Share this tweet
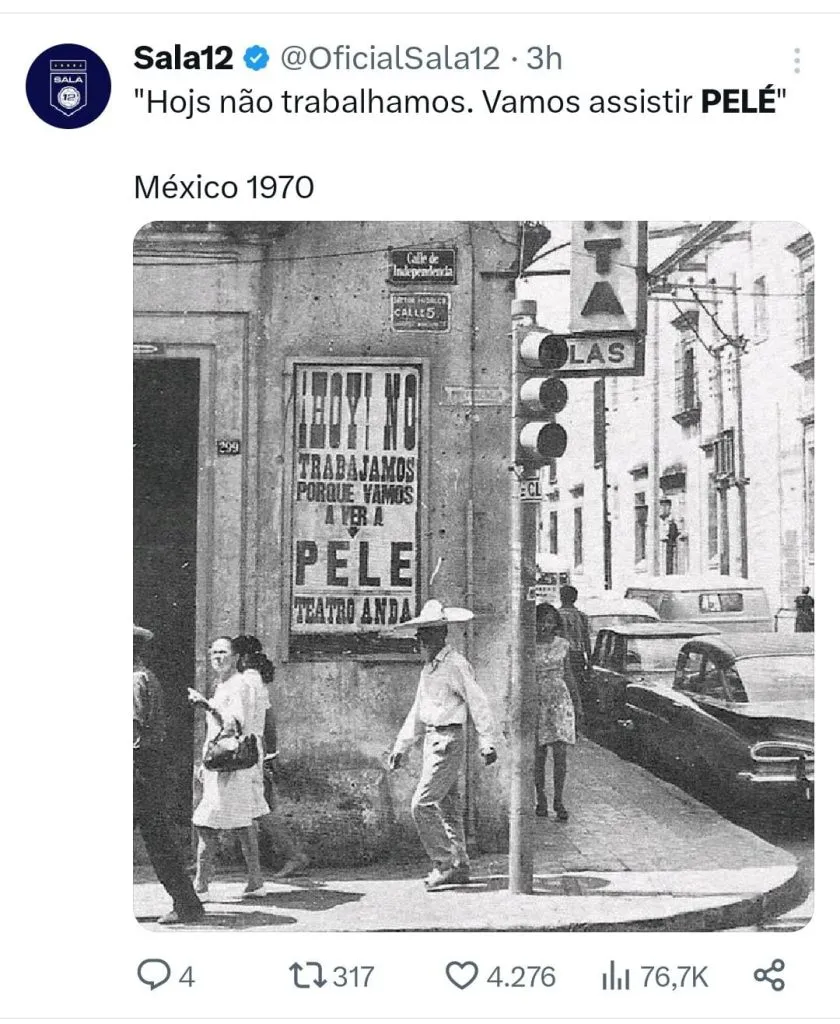 click(768, 975)
